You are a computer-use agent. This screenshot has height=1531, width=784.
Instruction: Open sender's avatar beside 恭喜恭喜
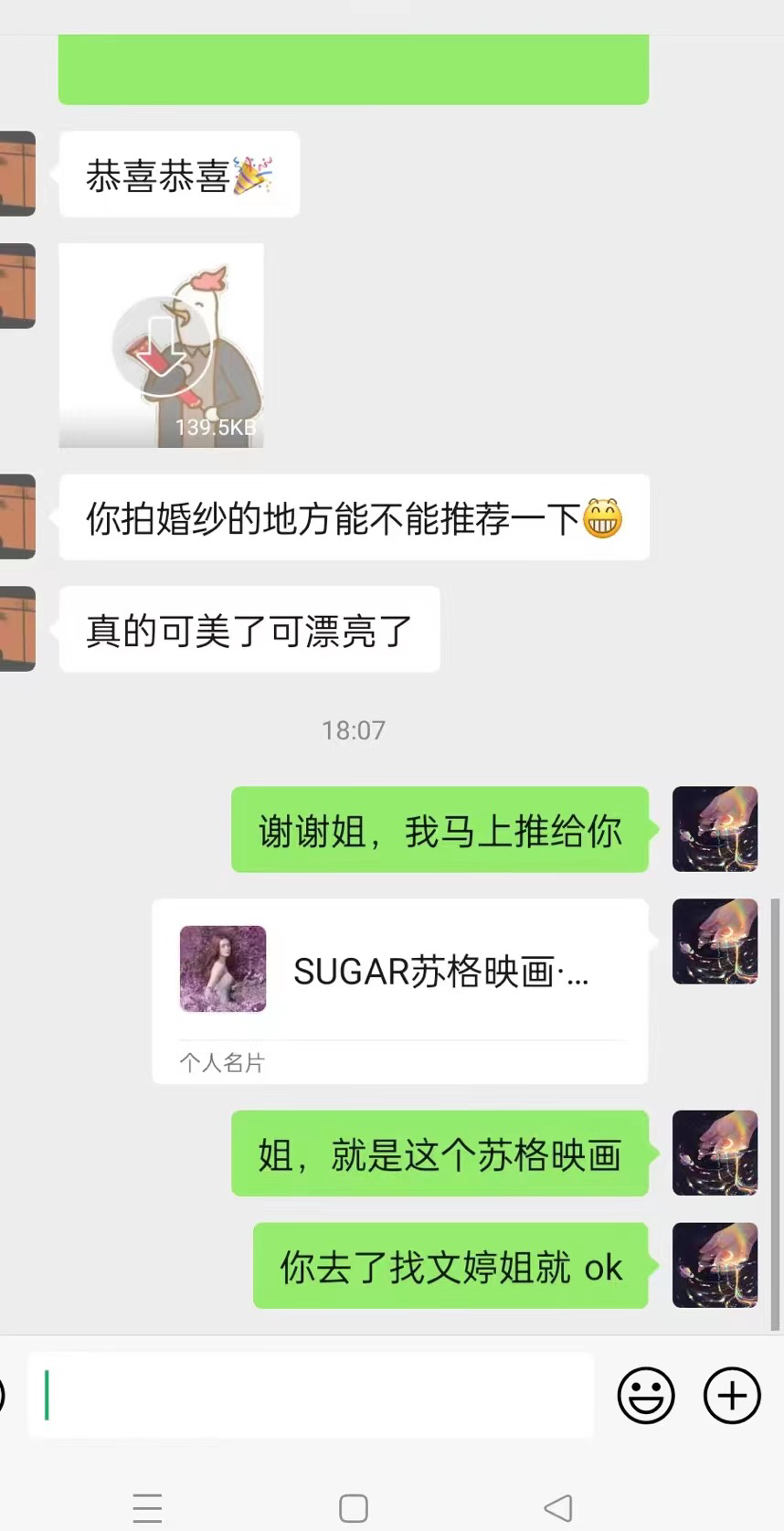point(17,174)
